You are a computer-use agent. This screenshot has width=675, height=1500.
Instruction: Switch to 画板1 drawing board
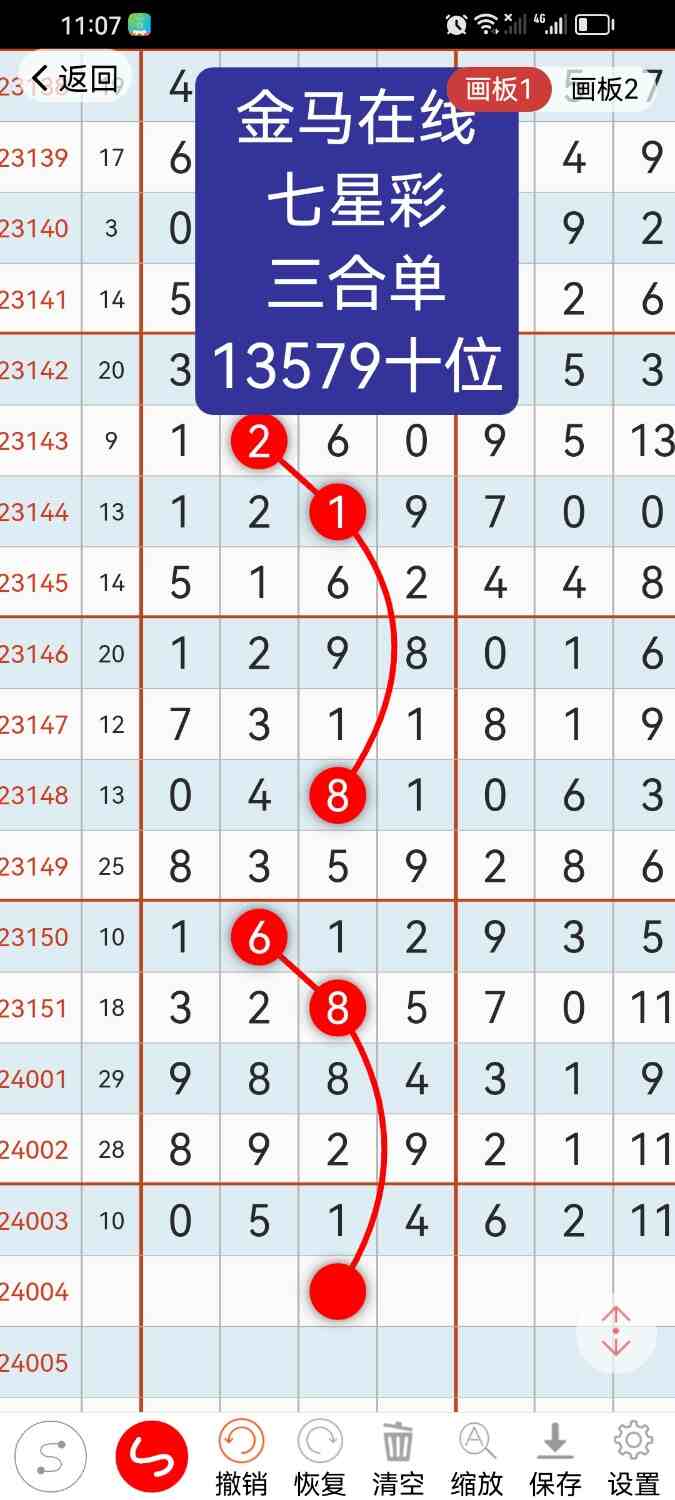click(x=499, y=89)
